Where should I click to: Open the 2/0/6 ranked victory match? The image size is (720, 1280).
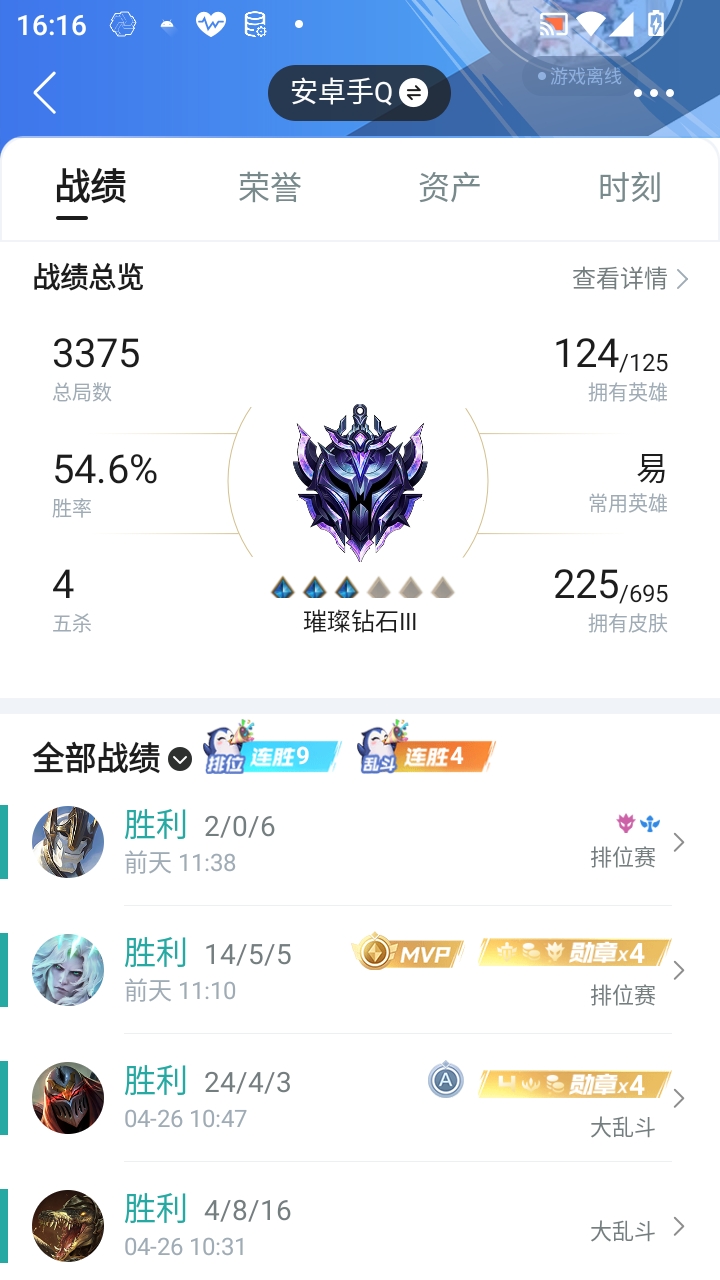click(360, 842)
